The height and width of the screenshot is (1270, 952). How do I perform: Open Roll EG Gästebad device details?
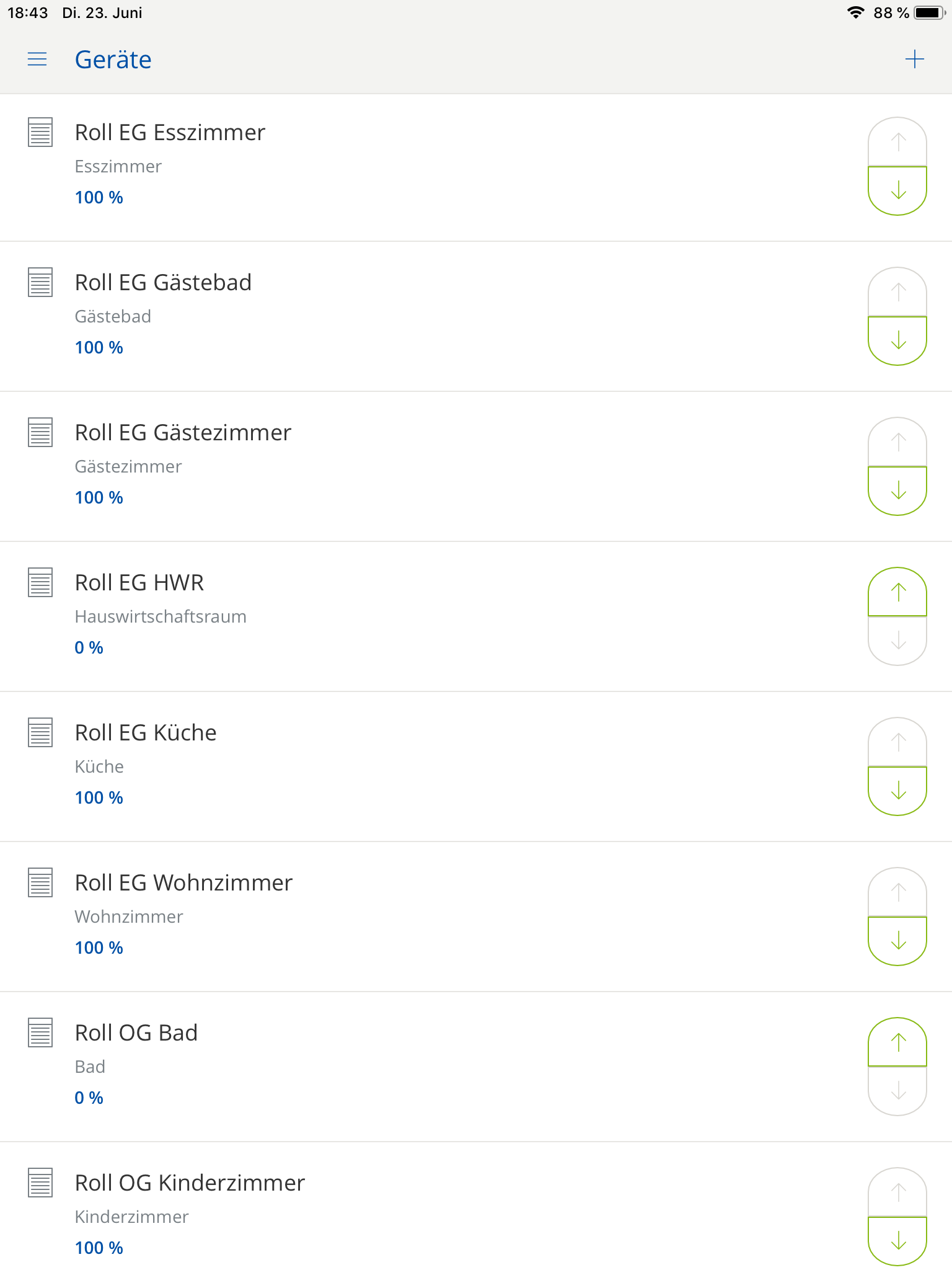163,283
